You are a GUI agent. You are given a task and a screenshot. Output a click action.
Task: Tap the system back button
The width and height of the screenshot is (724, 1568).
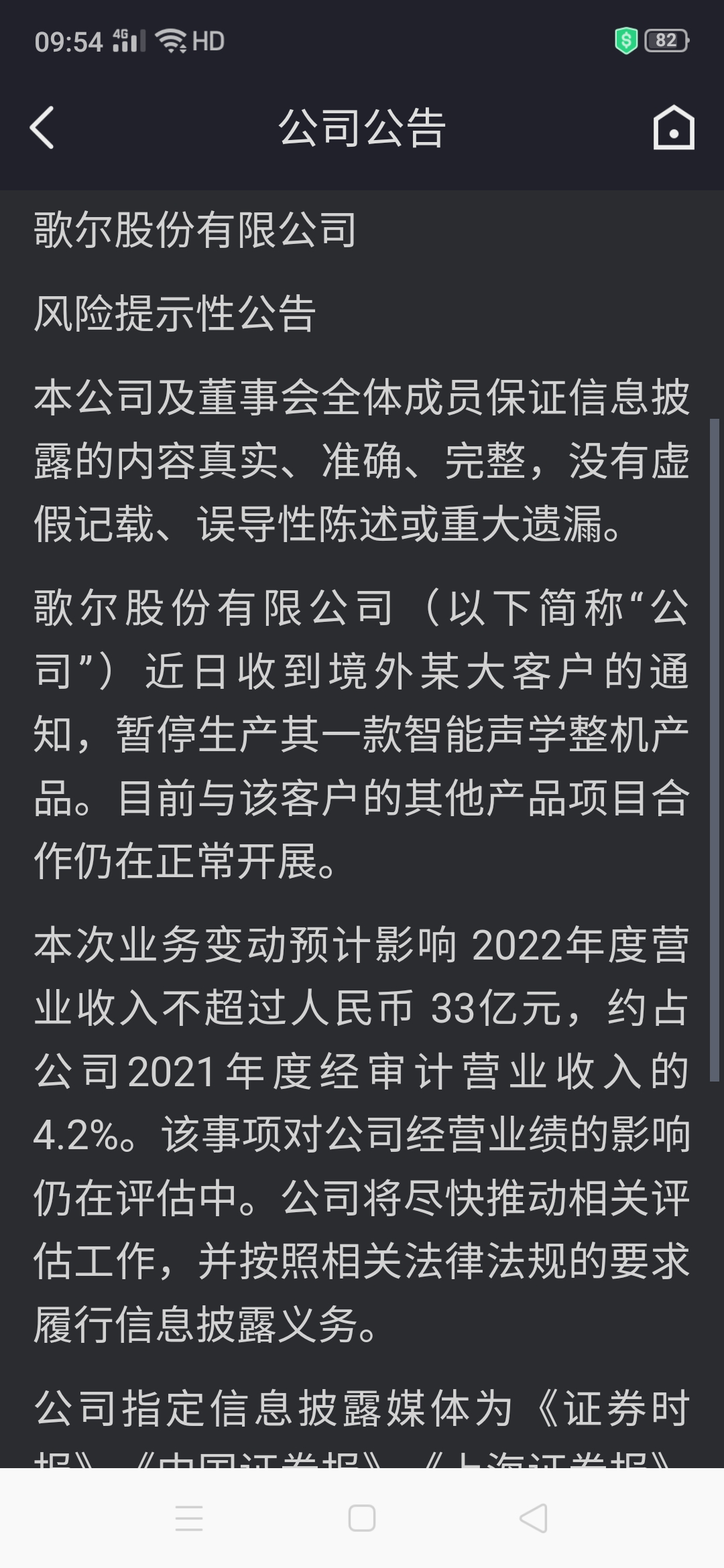click(534, 1518)
